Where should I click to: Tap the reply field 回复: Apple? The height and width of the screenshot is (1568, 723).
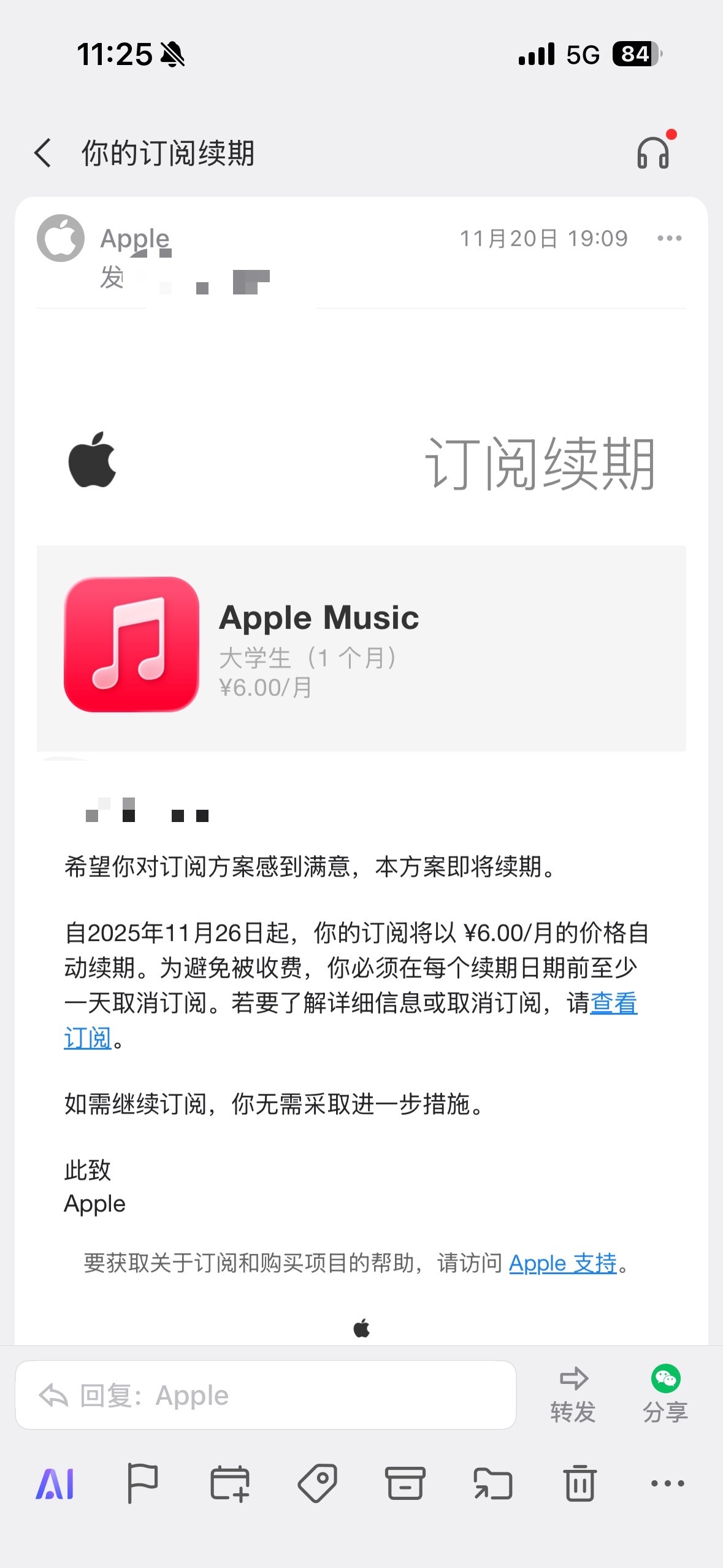tap(266, 1395)
